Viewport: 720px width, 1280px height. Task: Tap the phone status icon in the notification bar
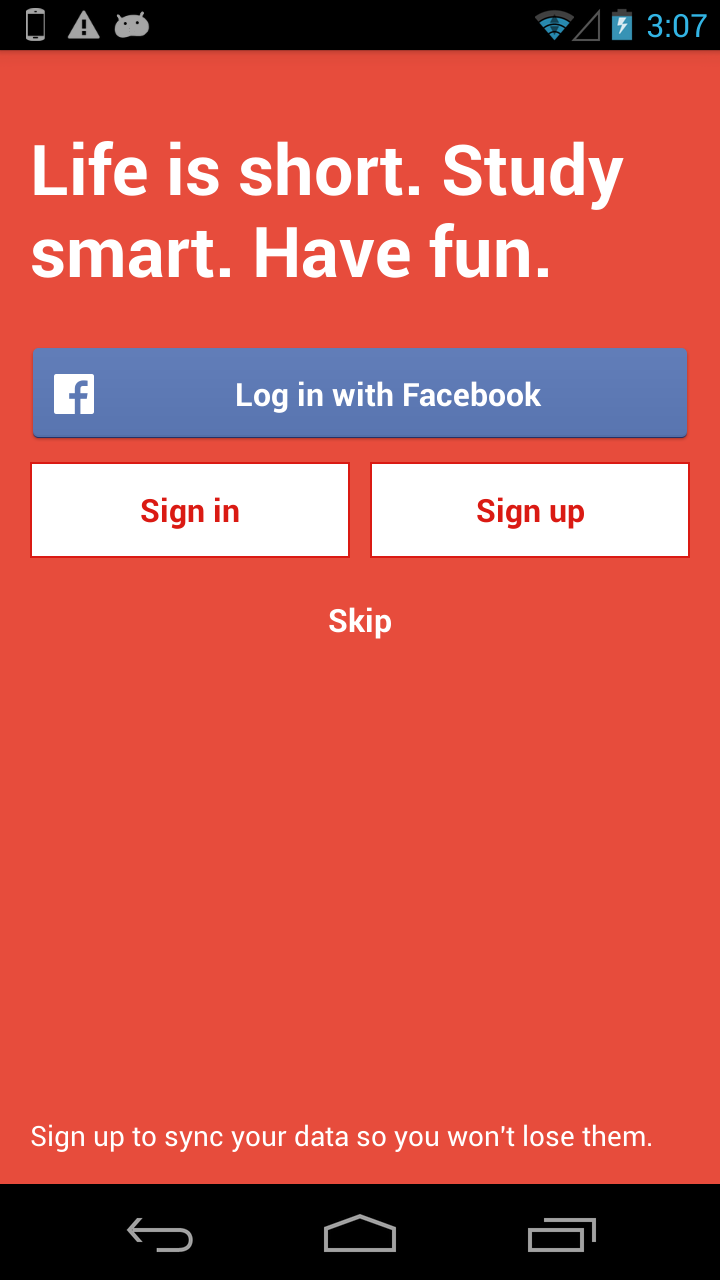37,25
